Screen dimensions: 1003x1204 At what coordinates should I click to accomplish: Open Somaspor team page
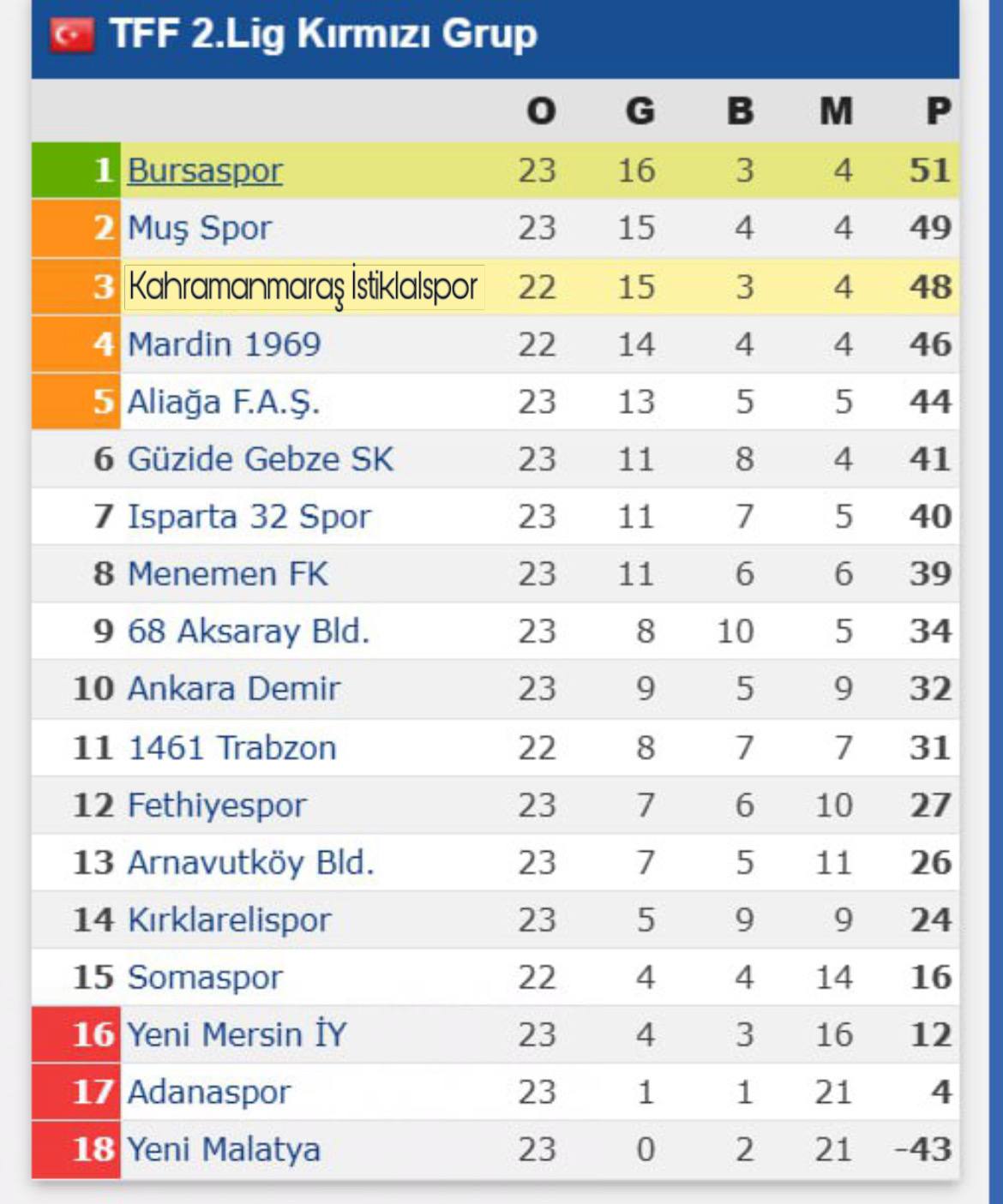[x=205, y=978]
